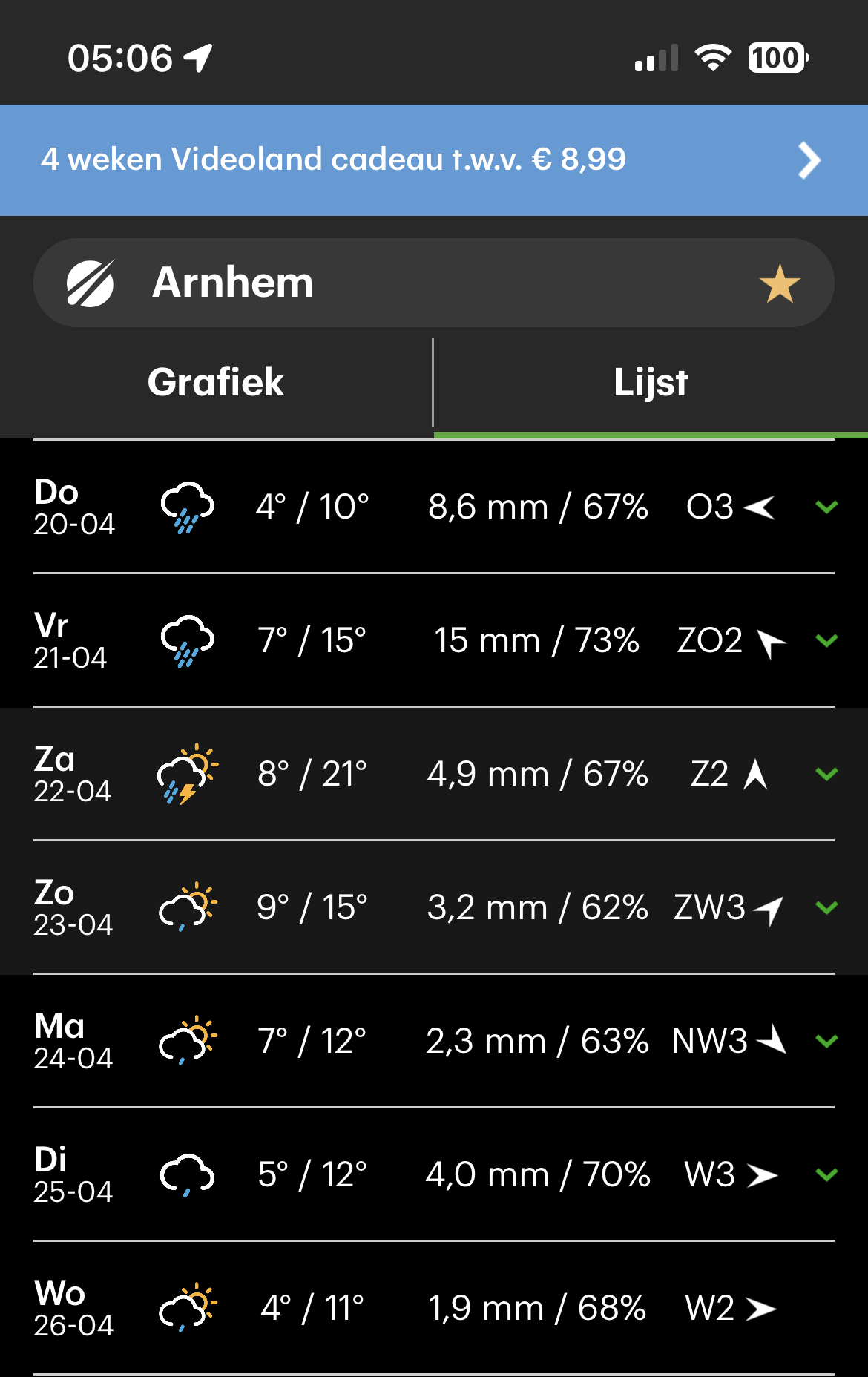Image resolution: width=868 pixels, height=1377 pixels.
Task: Expand the Zo 23-04 forecast
Action: 826,908
